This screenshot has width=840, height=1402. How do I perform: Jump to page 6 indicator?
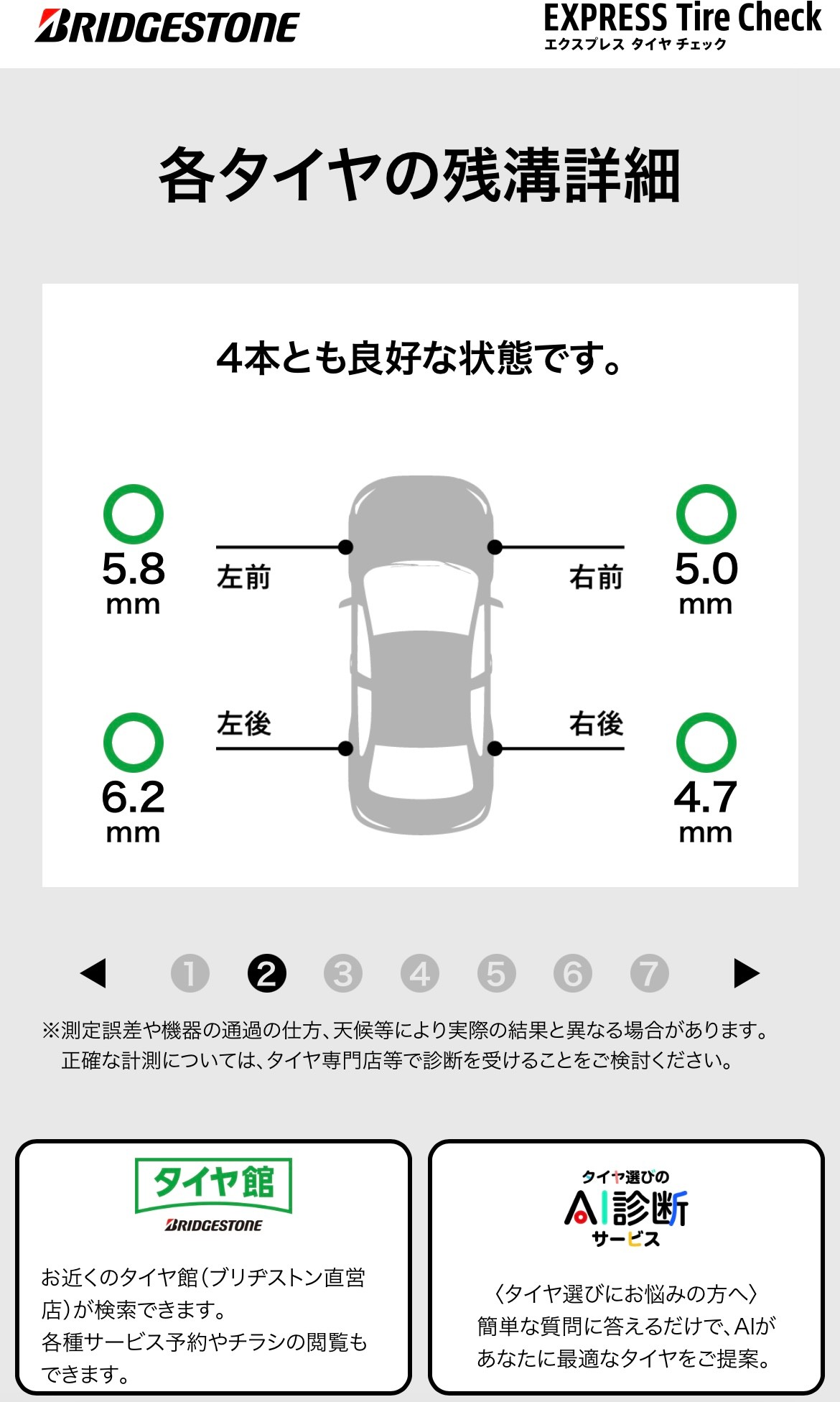coord(573,974)
